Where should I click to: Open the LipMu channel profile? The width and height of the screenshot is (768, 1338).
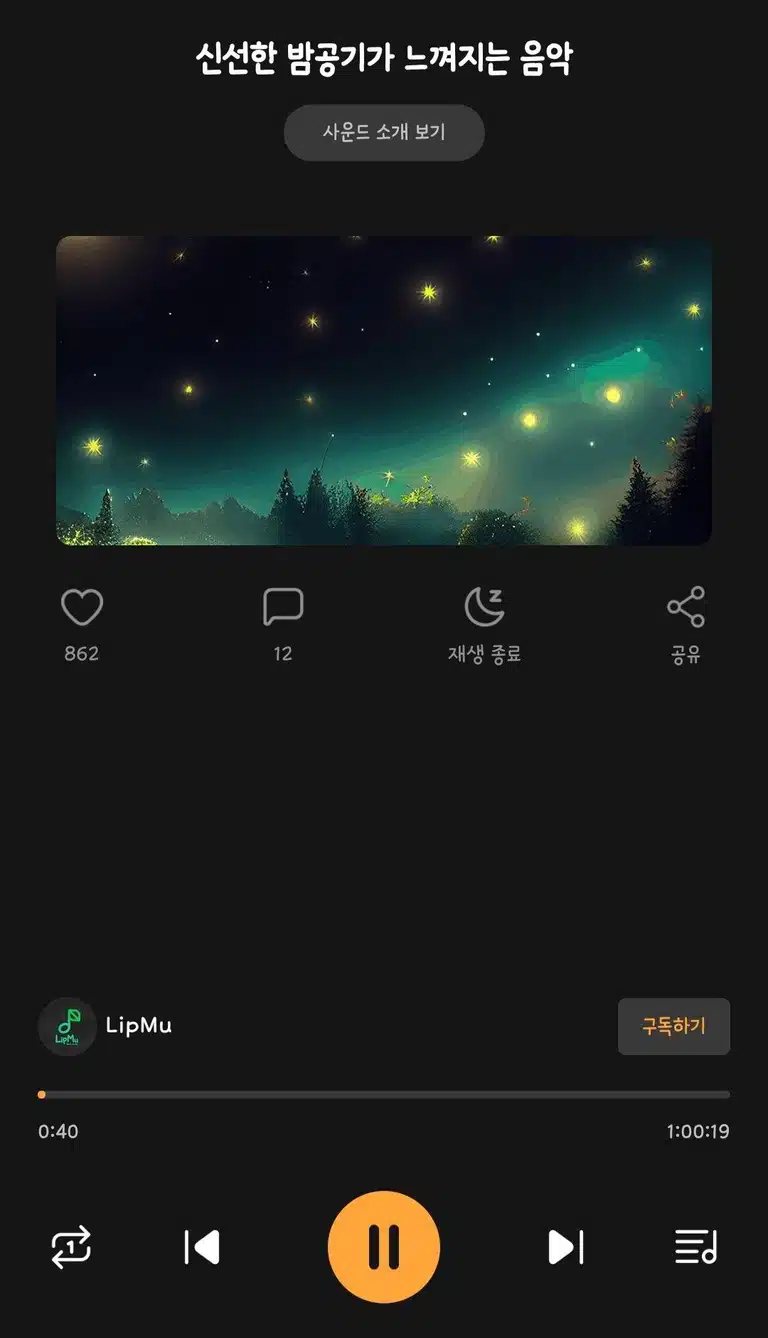pyautogui.click(x=105, y=1026)
